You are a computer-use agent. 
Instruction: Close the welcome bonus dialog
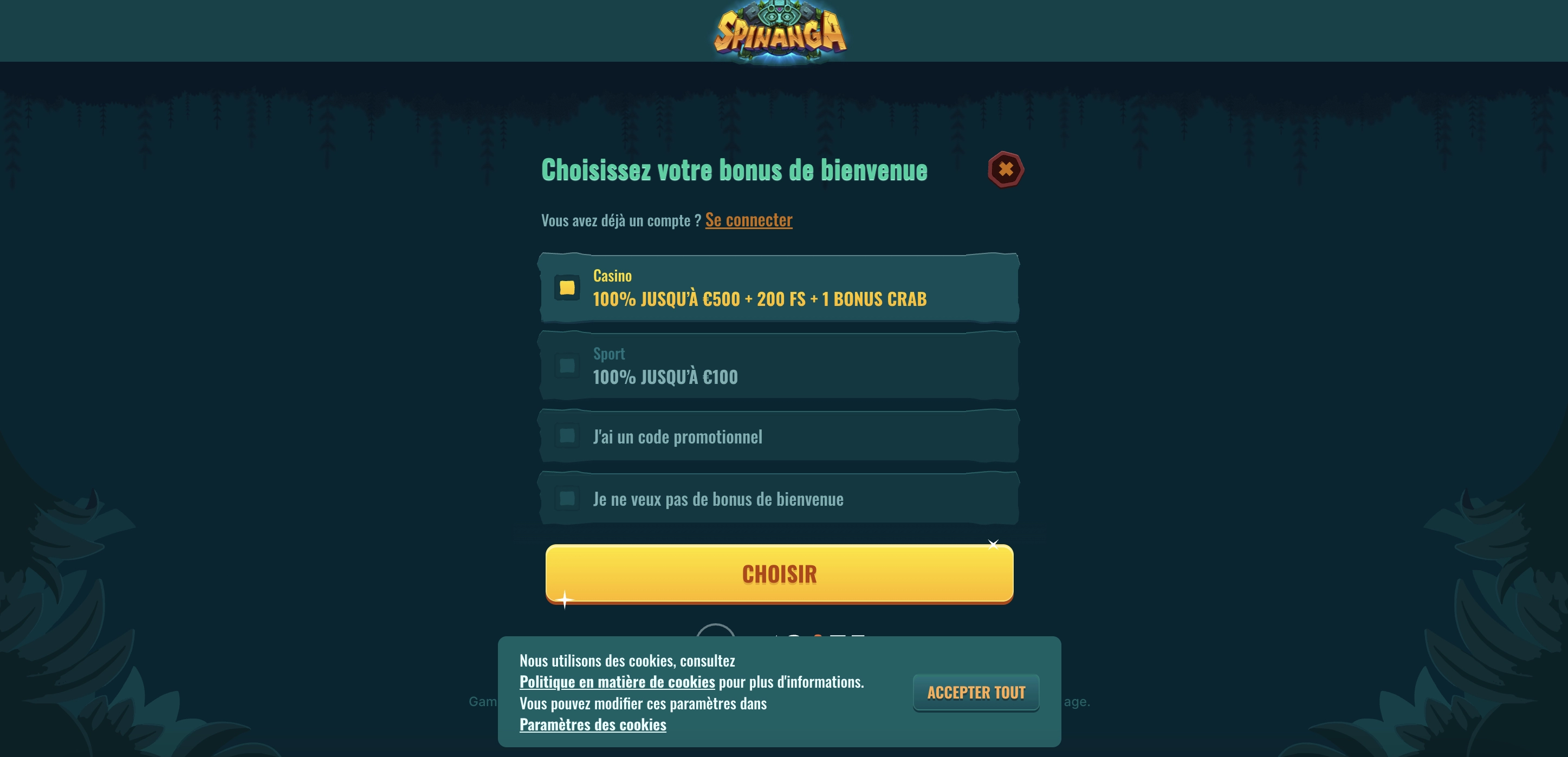pyautogui.click(x=1005, y=170)
